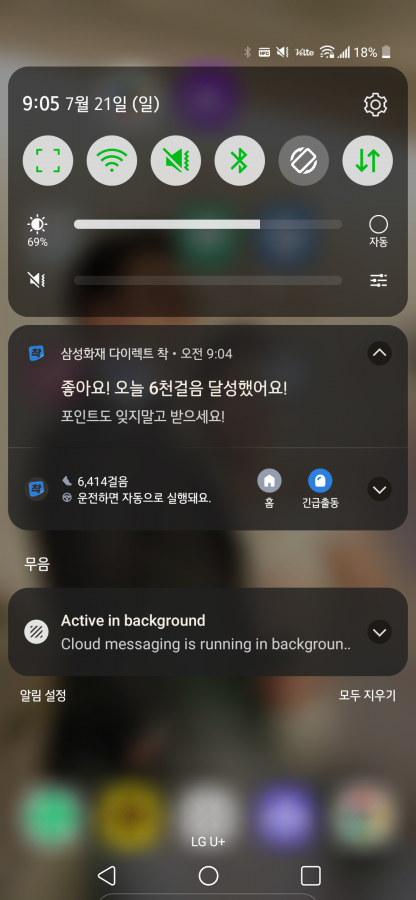The height and width of the screenshot is (900, 416).
Task: Tap the screen capture quick toggle
Action: 48,161
